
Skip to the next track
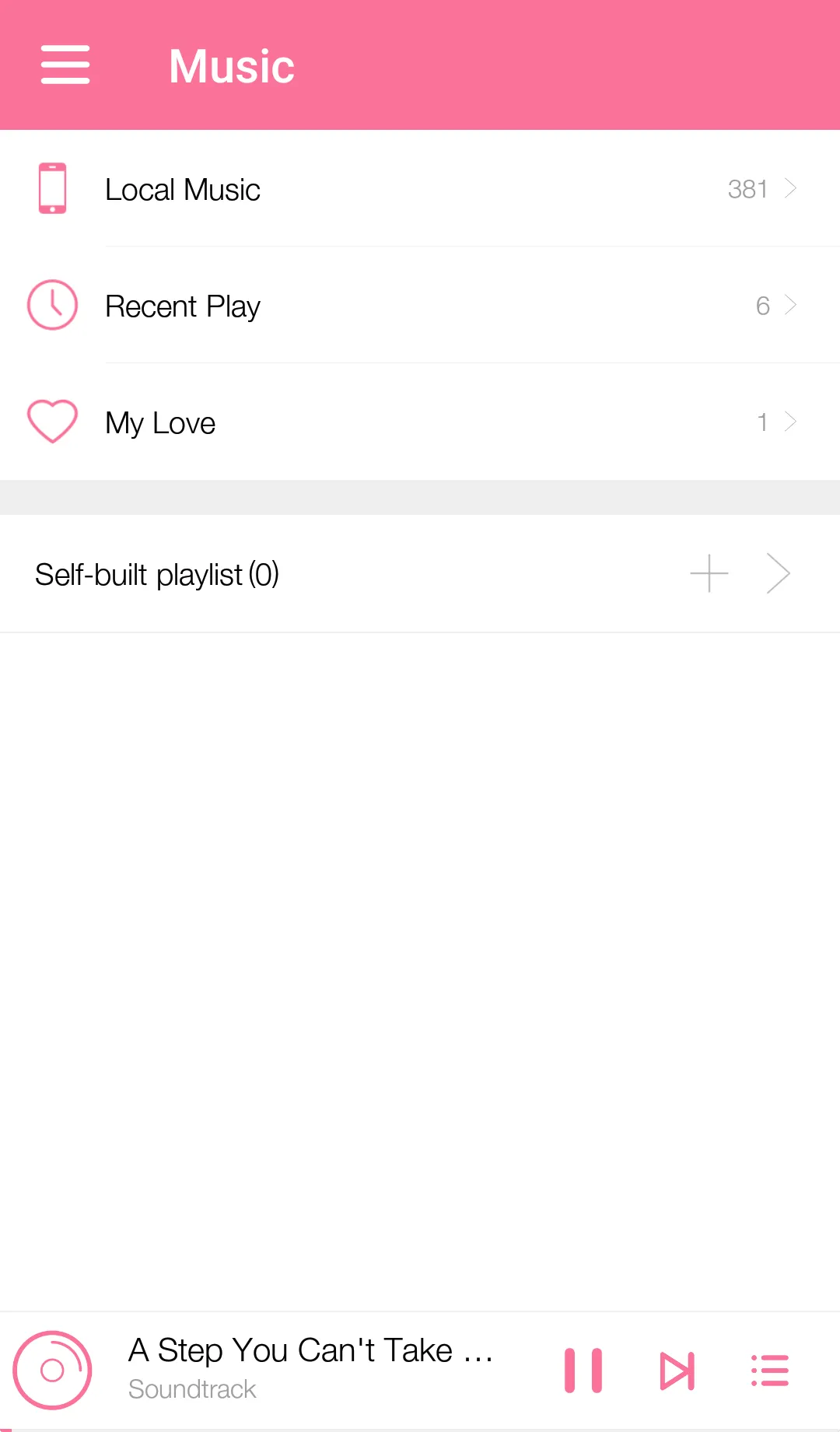click(x=675, y=1369)
